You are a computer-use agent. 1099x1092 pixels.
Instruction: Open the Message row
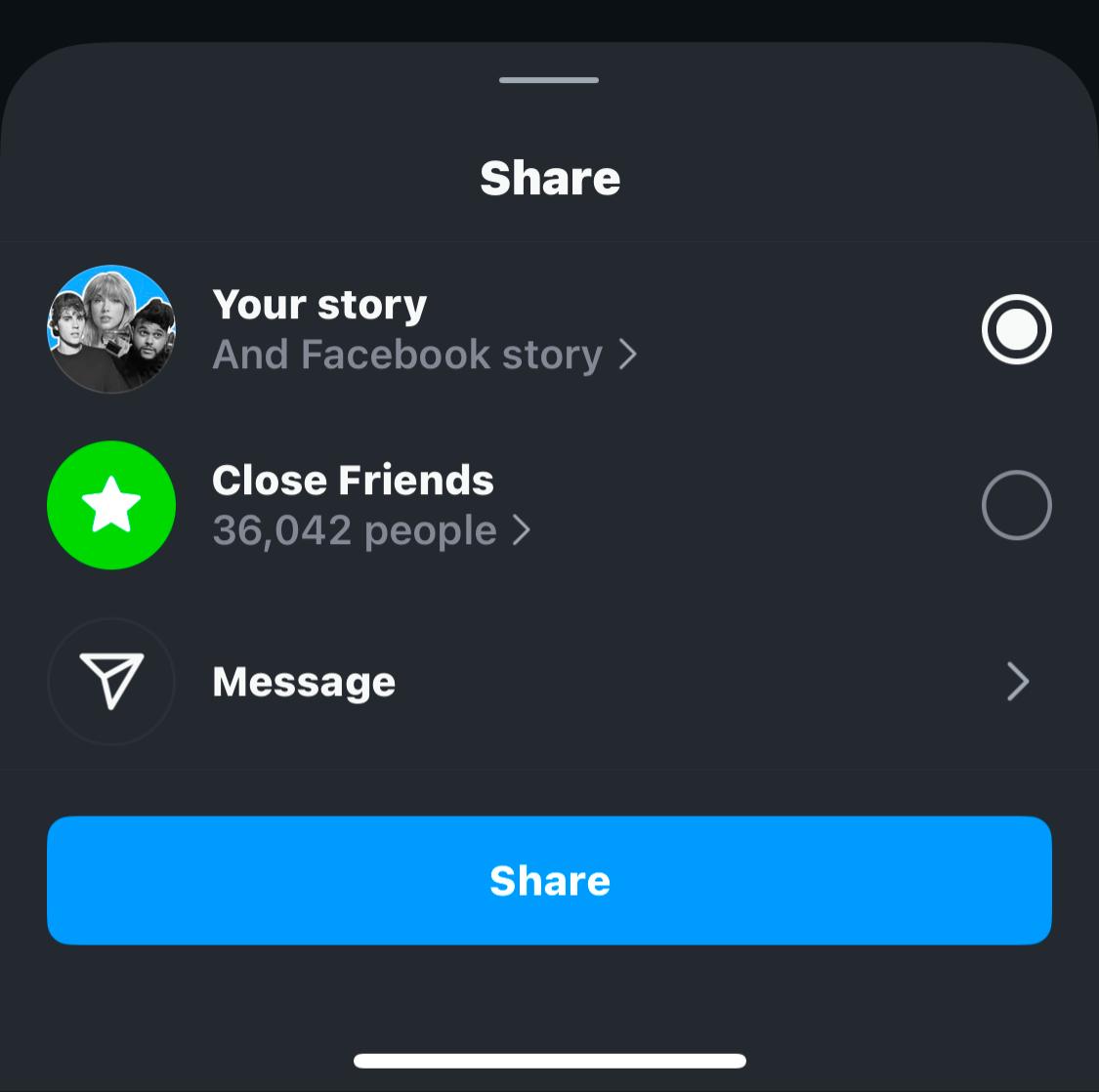coord(549,682)
